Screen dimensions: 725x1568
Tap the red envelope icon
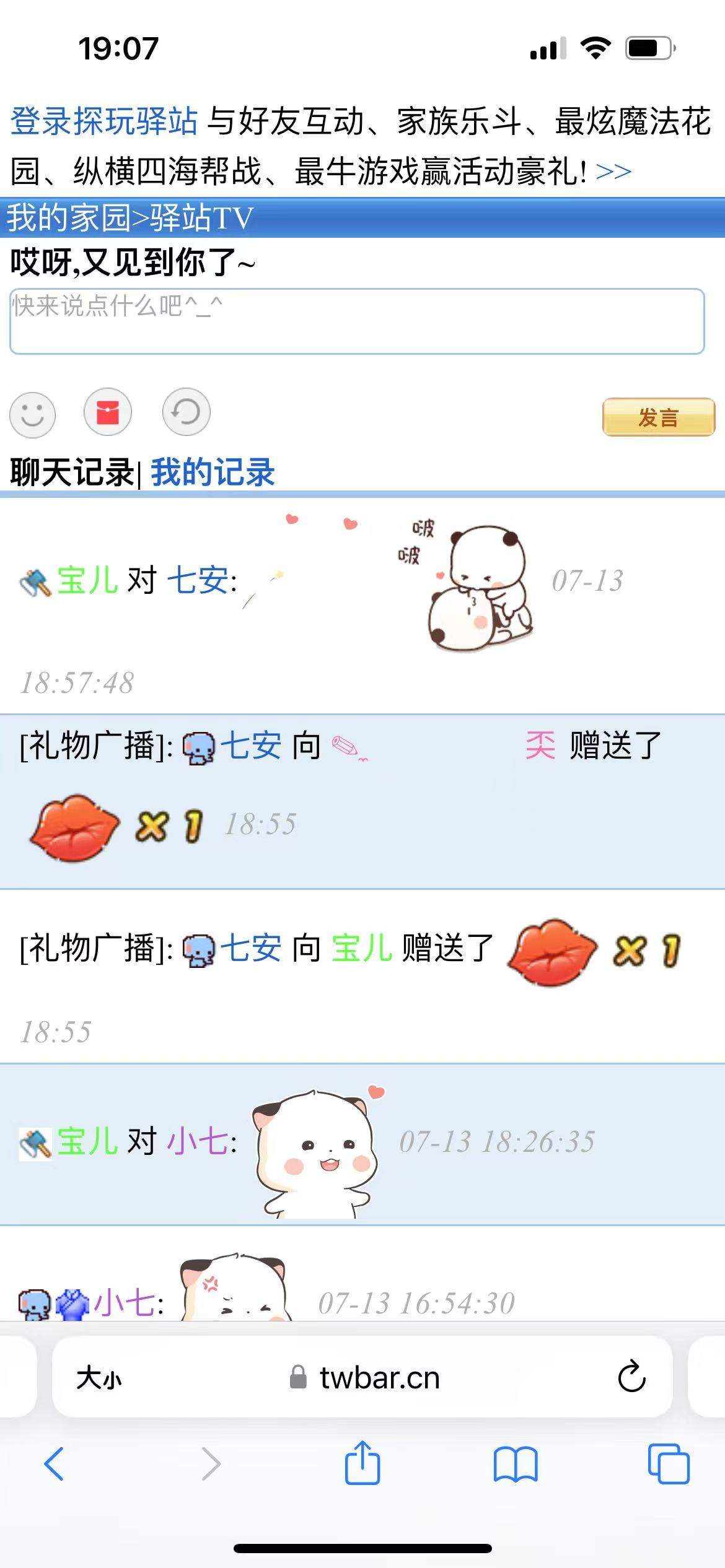click(x=108, y=412)
